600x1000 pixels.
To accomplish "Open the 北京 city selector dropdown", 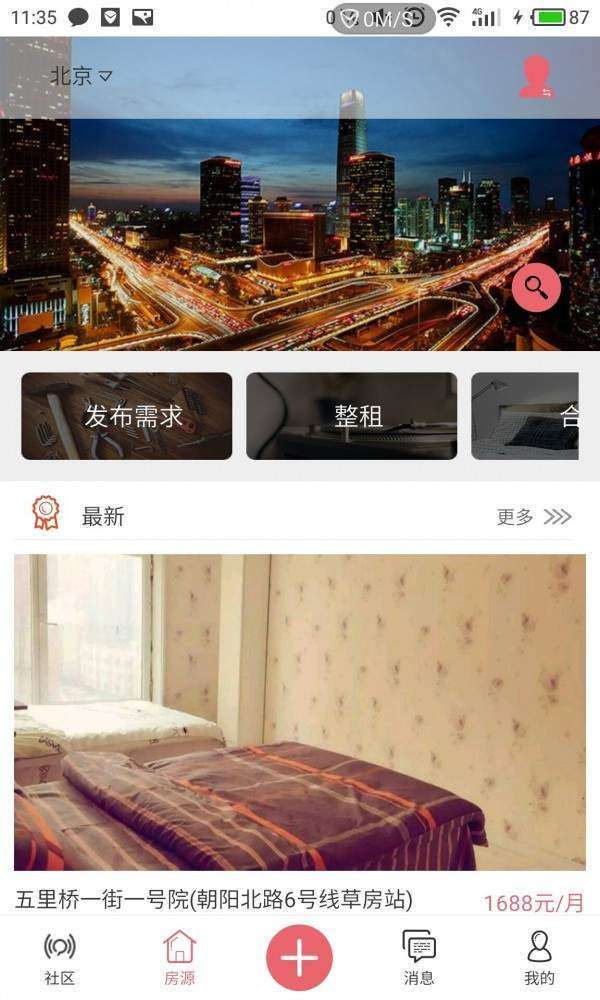I will click(x=81, y=76).
